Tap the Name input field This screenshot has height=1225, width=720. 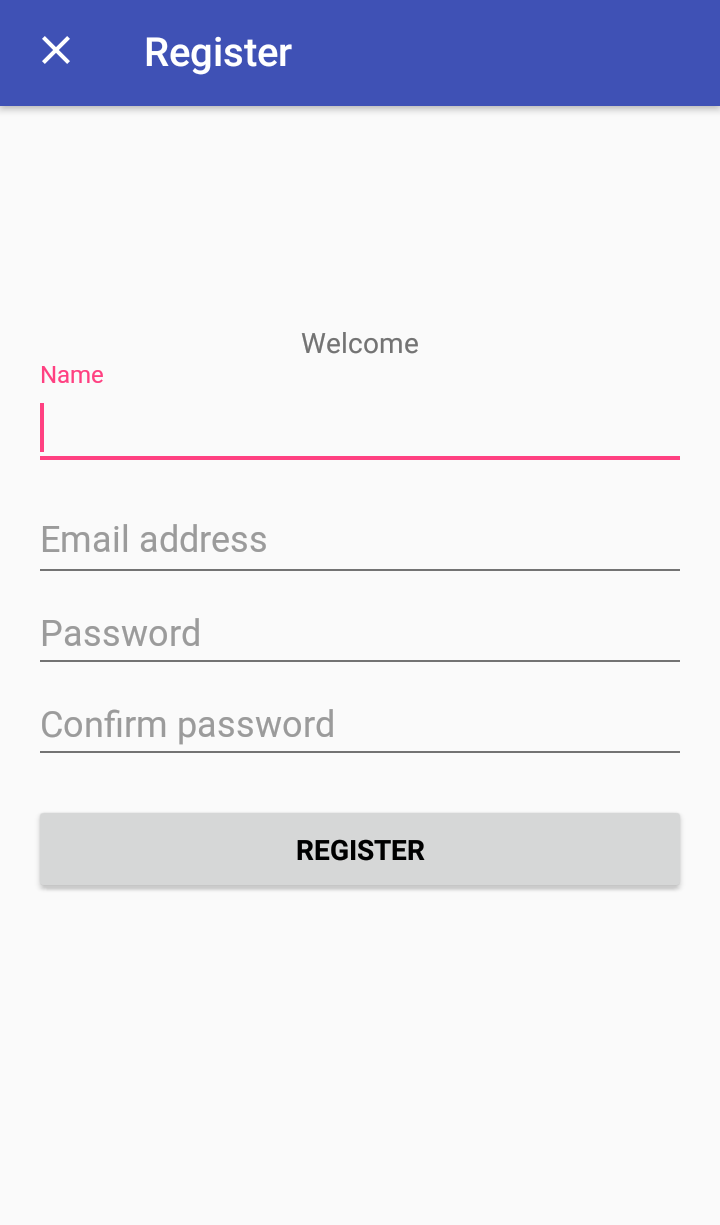tap(360, 429)
